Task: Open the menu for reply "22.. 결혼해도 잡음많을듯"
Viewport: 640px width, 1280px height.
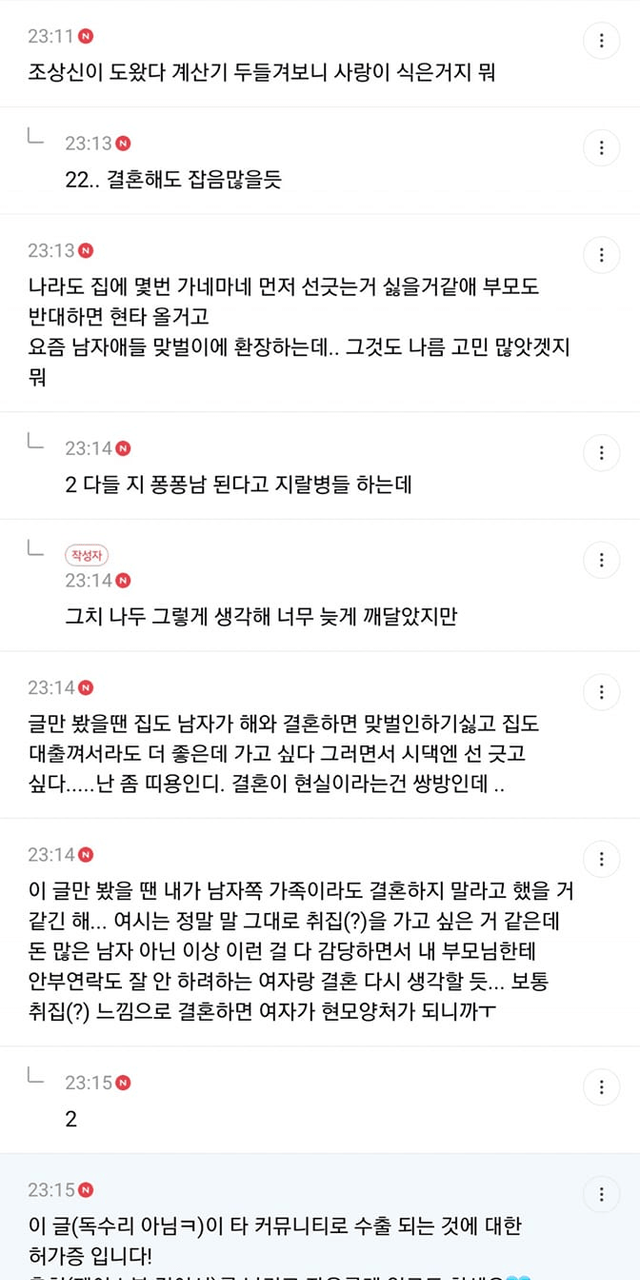Action: pos(601,148)
